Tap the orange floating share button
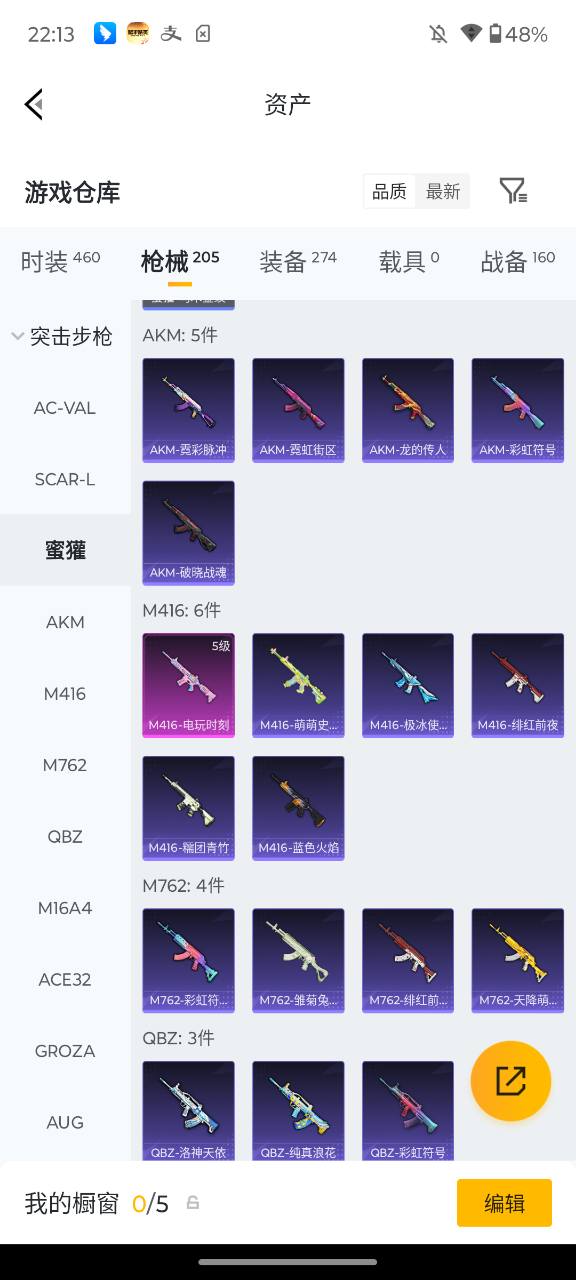This screenshot has height=1280, width=576. pyautogui.click(x=511, y=1081)
